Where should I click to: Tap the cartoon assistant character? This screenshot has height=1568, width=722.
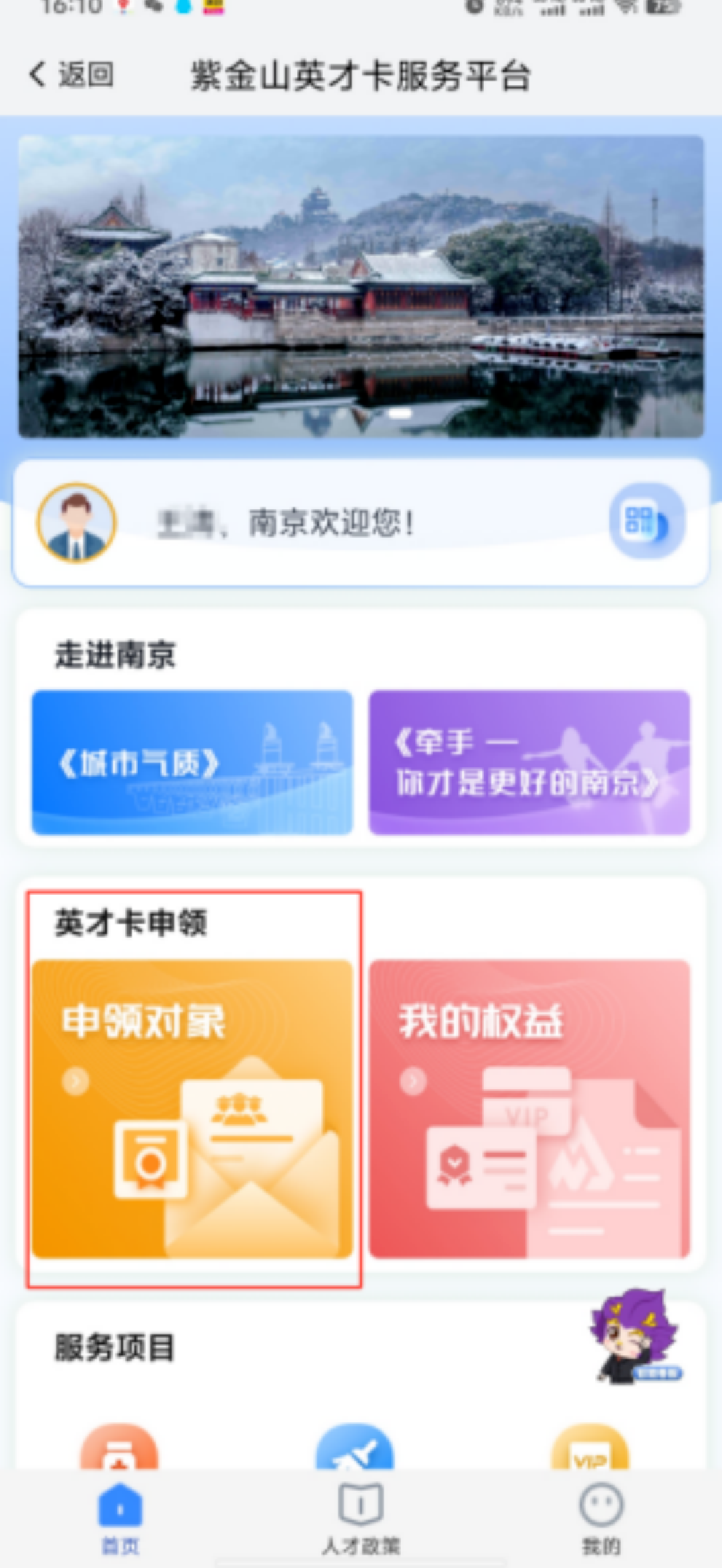[x=635, y=1336]
